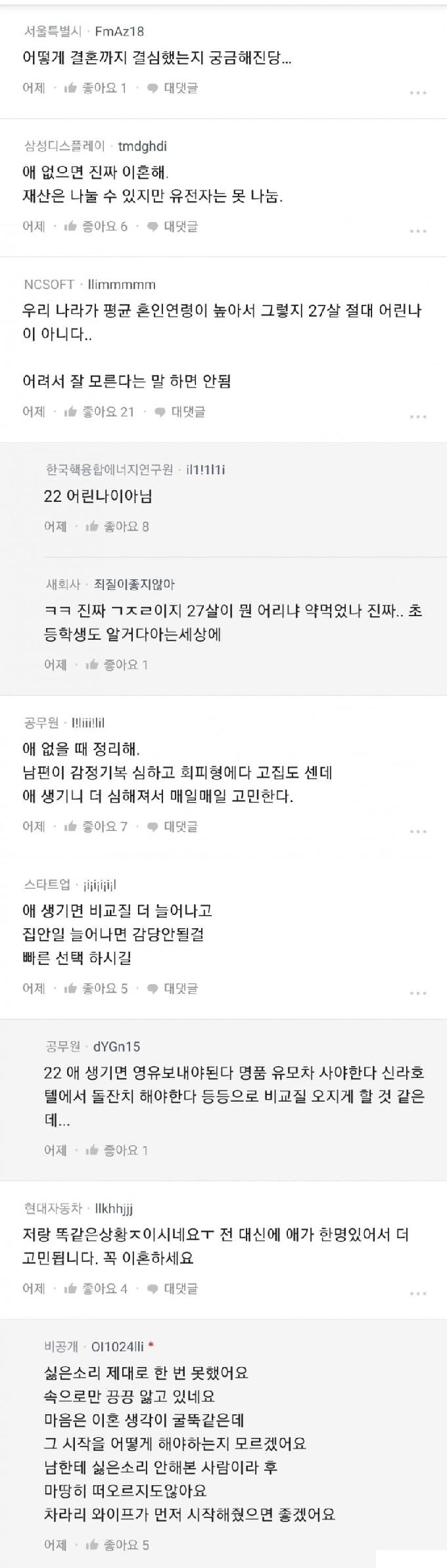
Task: Like dYGn15's reply
Action: 116,1150
